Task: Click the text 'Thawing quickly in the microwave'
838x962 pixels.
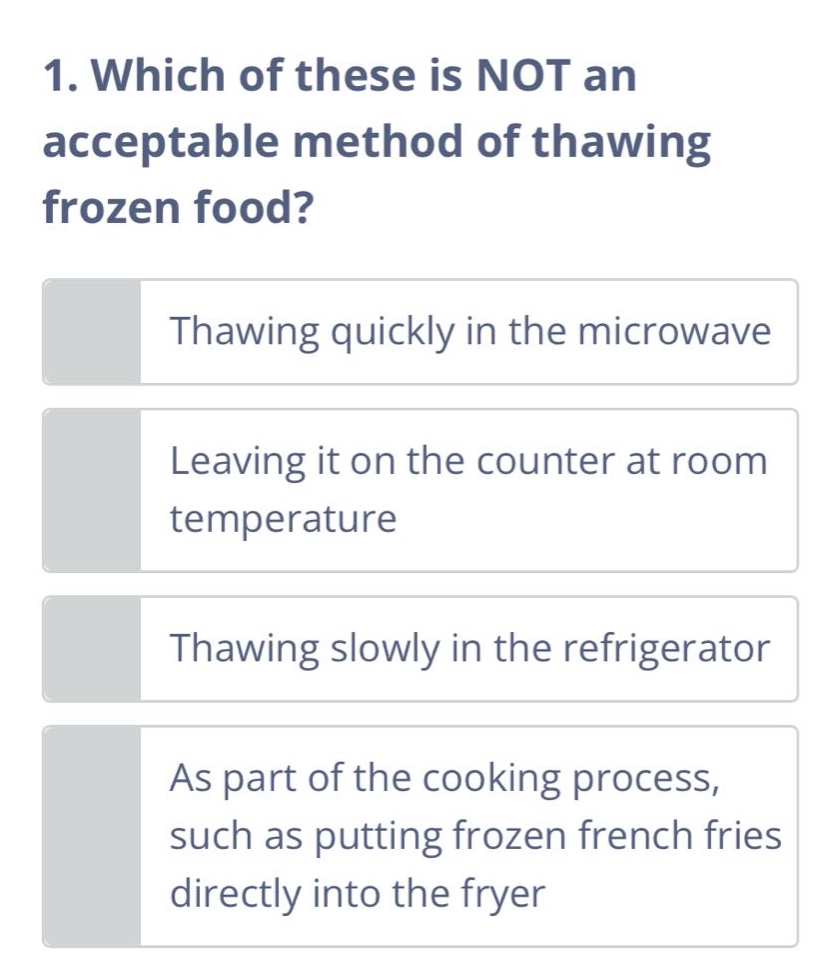Action: pos(470,331)
